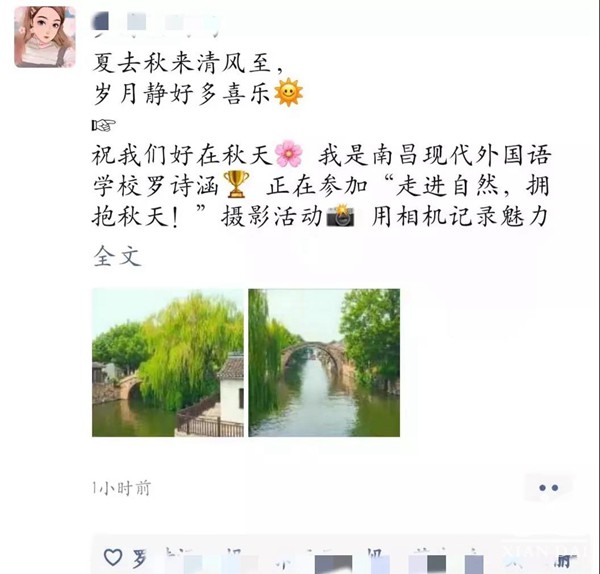Open the willow tree bridge photo

[x=167, y=362]
